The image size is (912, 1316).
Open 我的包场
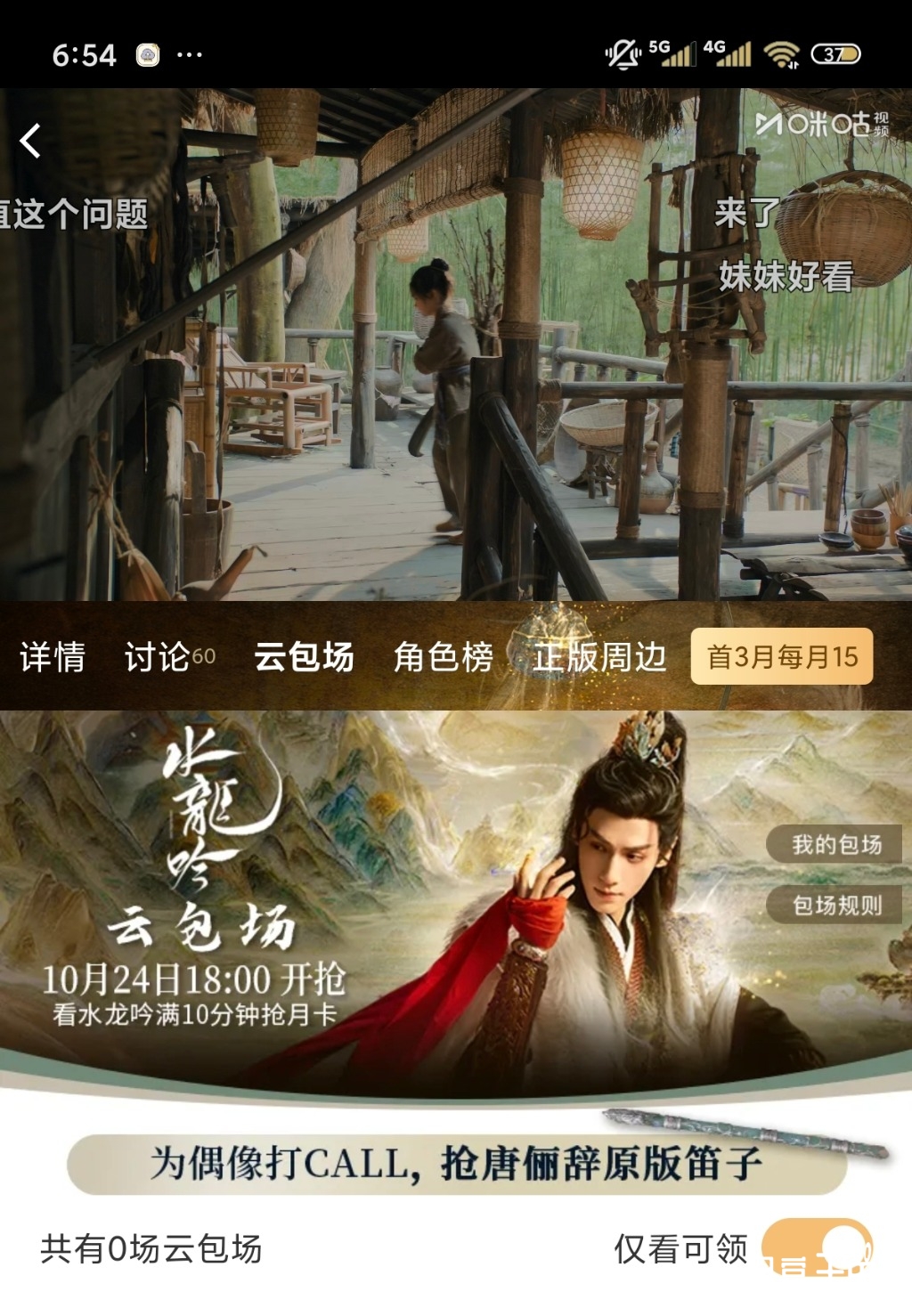point(835,844)
